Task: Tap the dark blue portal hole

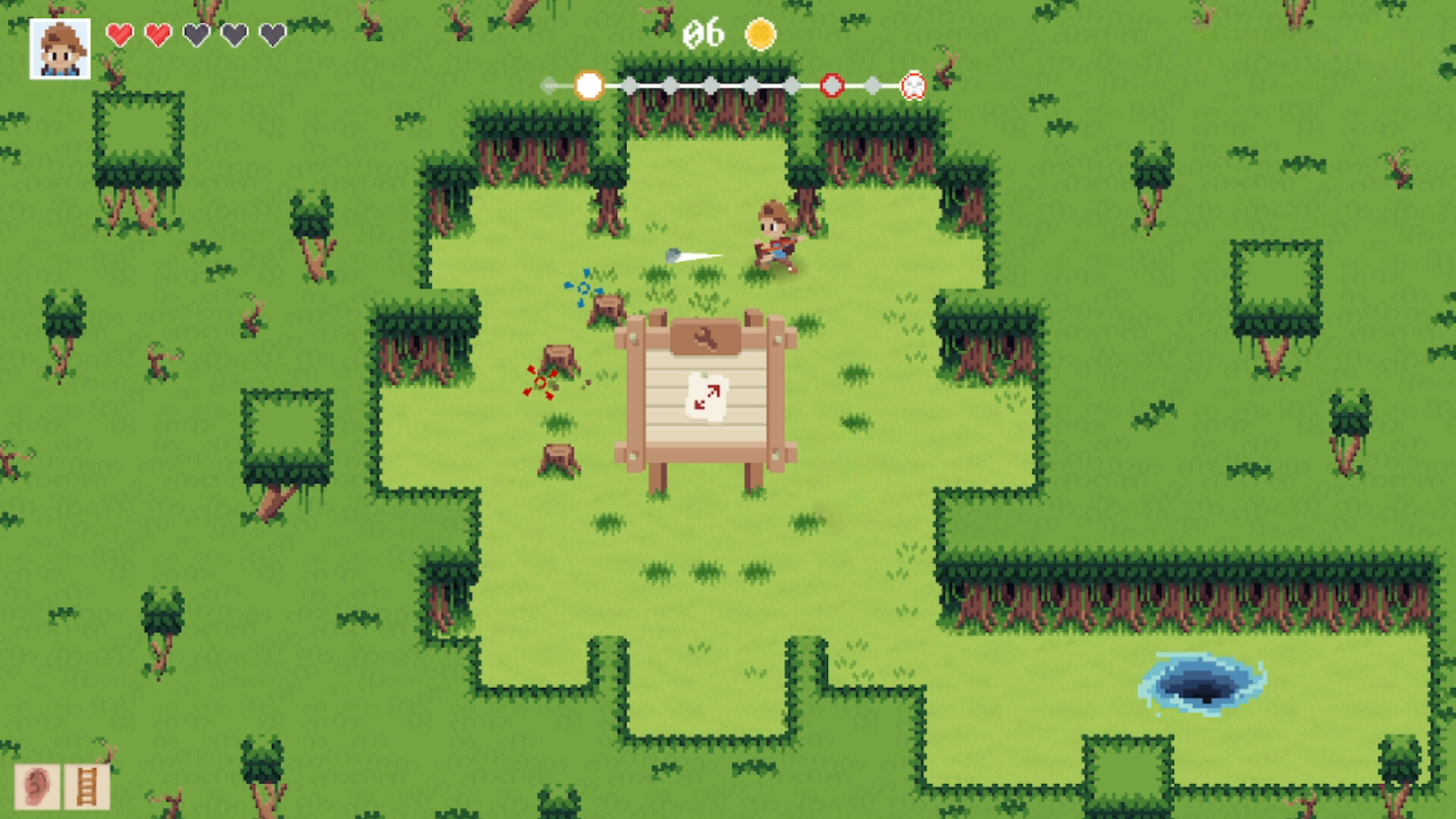Action: point(1203,685)
